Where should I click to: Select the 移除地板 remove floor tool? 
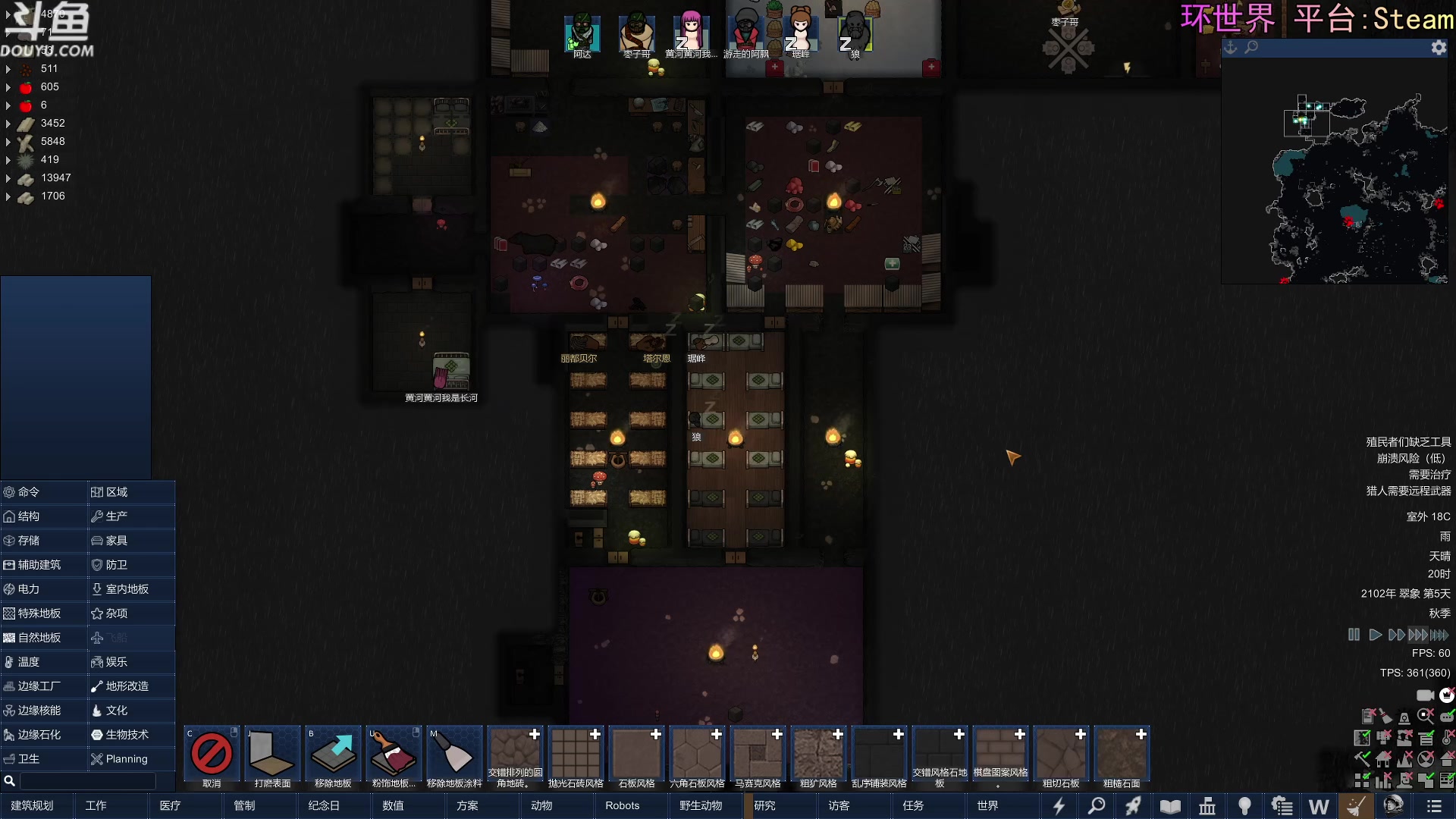pos(333,755)
